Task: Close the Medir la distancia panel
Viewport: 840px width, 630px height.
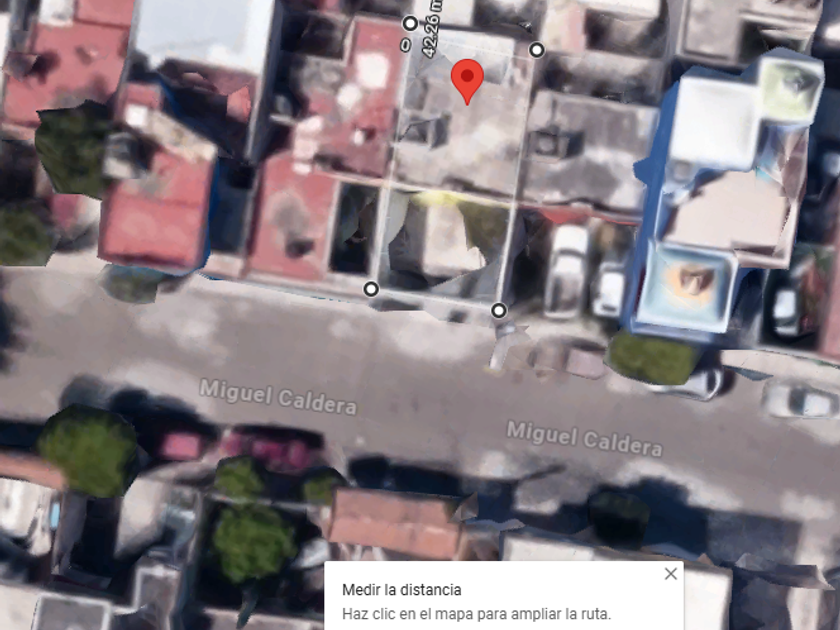Action: pyautogui.click(x=670, y=574)
